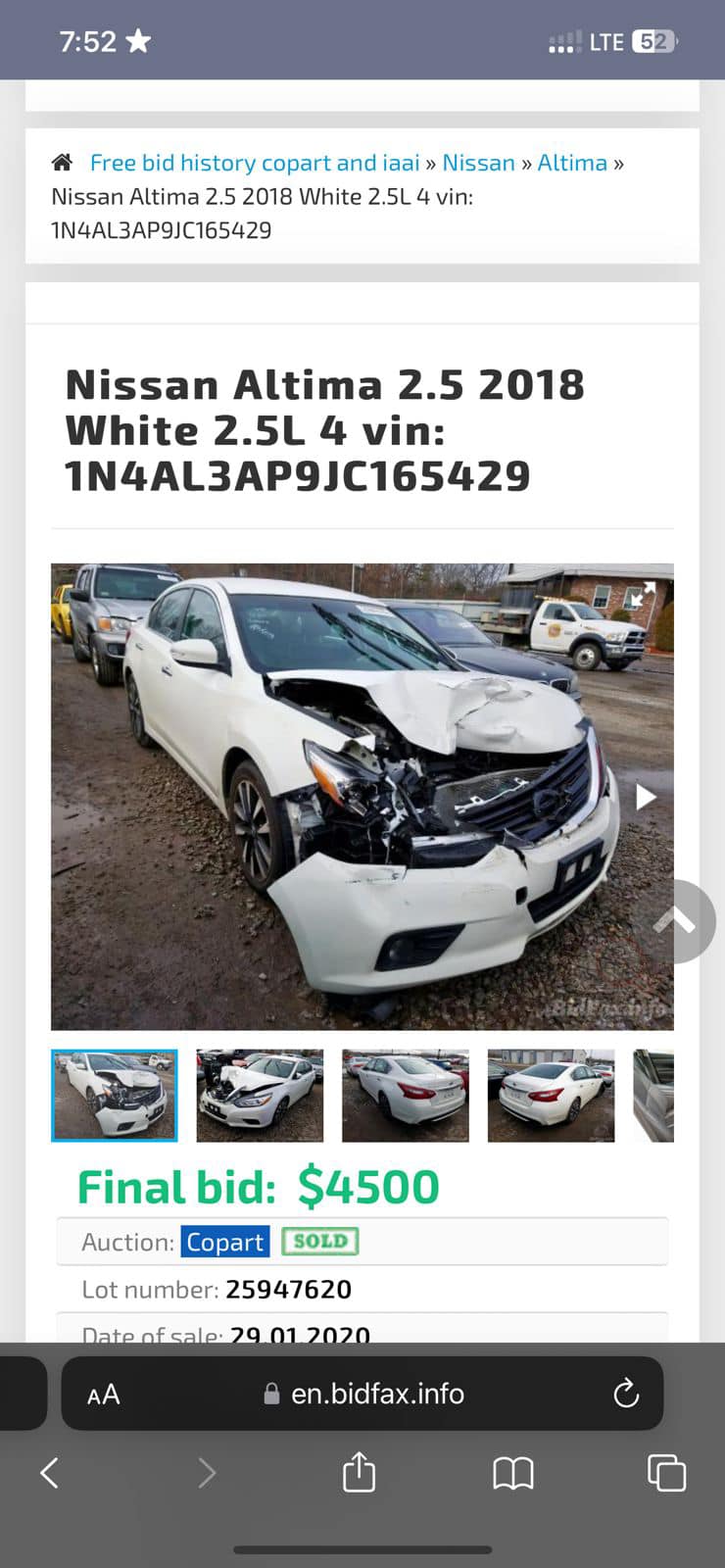
Task: Select the third thumbnail showing rear view
Action: [x=405, y=1096]
